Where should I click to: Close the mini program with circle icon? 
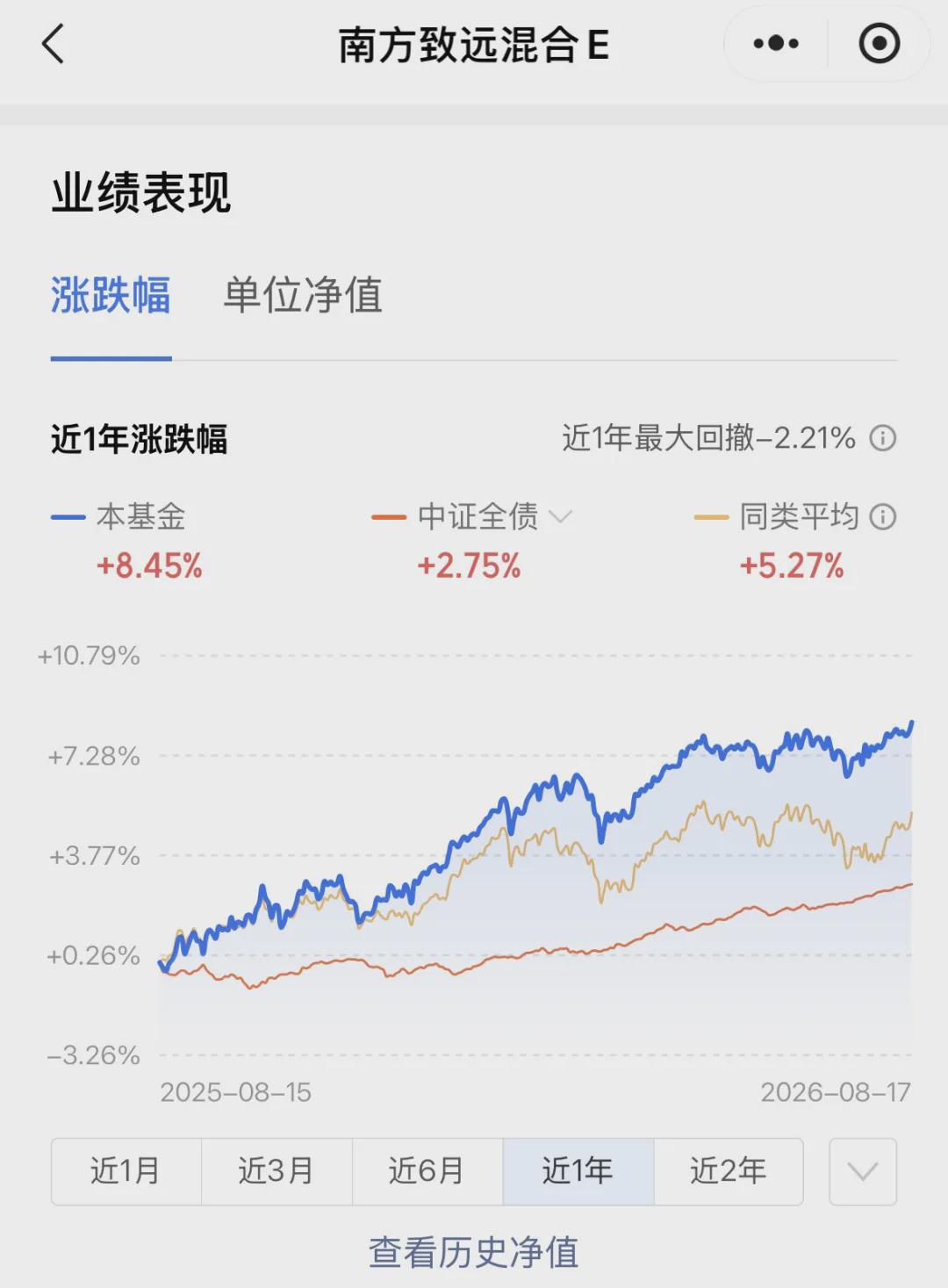click(x=879, y=44)
